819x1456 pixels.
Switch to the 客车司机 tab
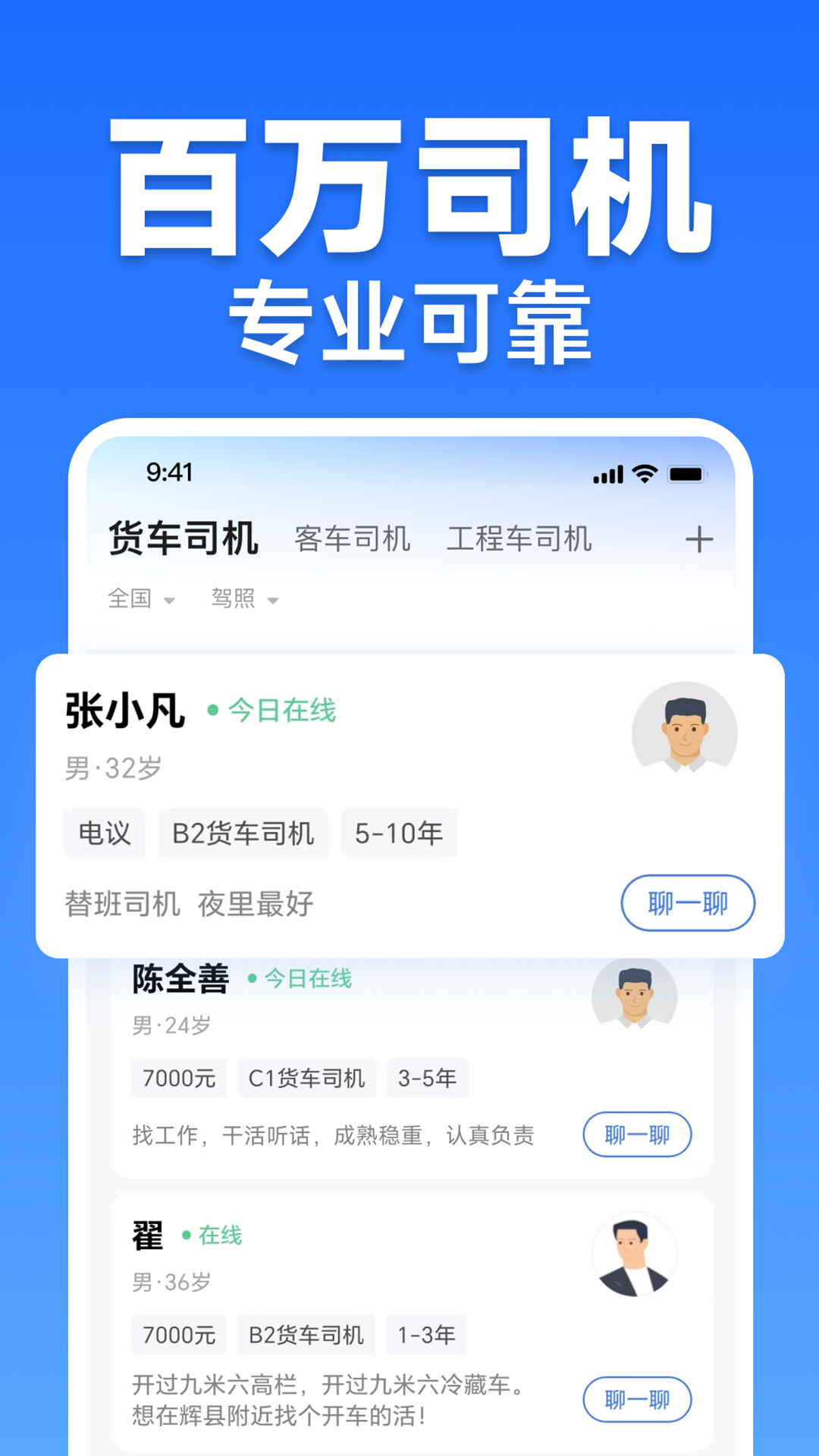tap(352, 539)
